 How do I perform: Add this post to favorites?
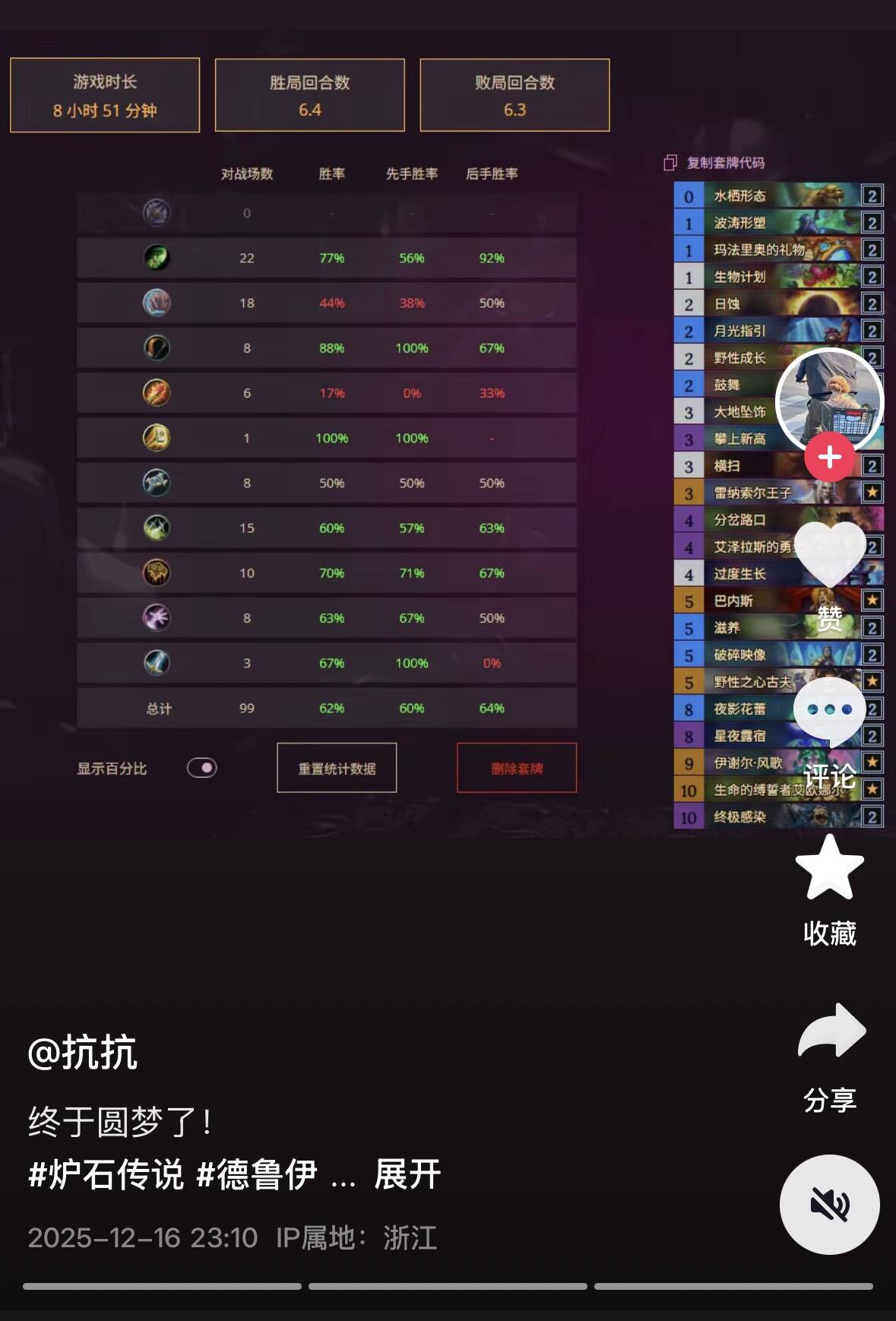(x=829, y=869)
